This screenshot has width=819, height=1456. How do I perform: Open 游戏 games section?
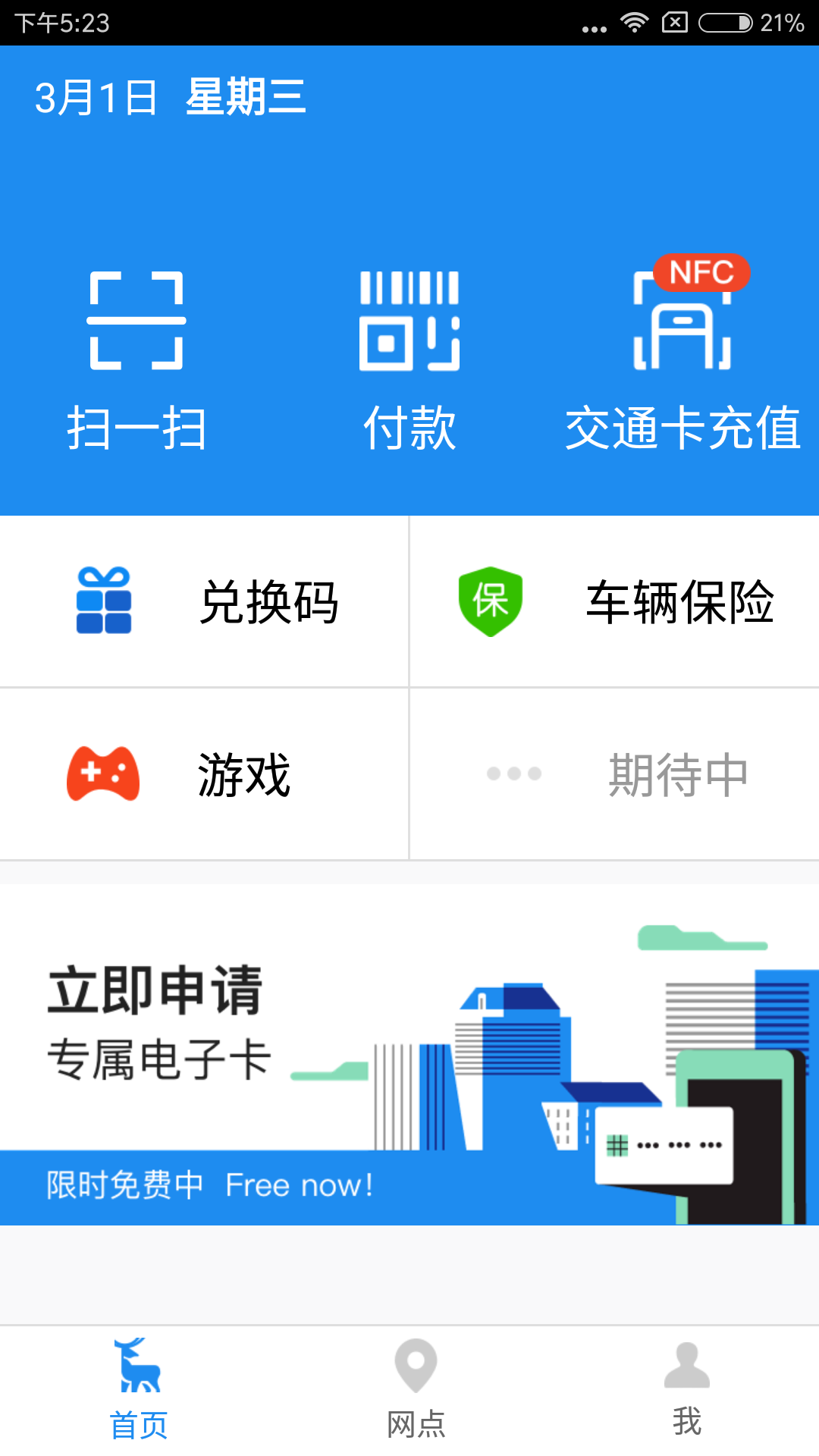[205, 774]
